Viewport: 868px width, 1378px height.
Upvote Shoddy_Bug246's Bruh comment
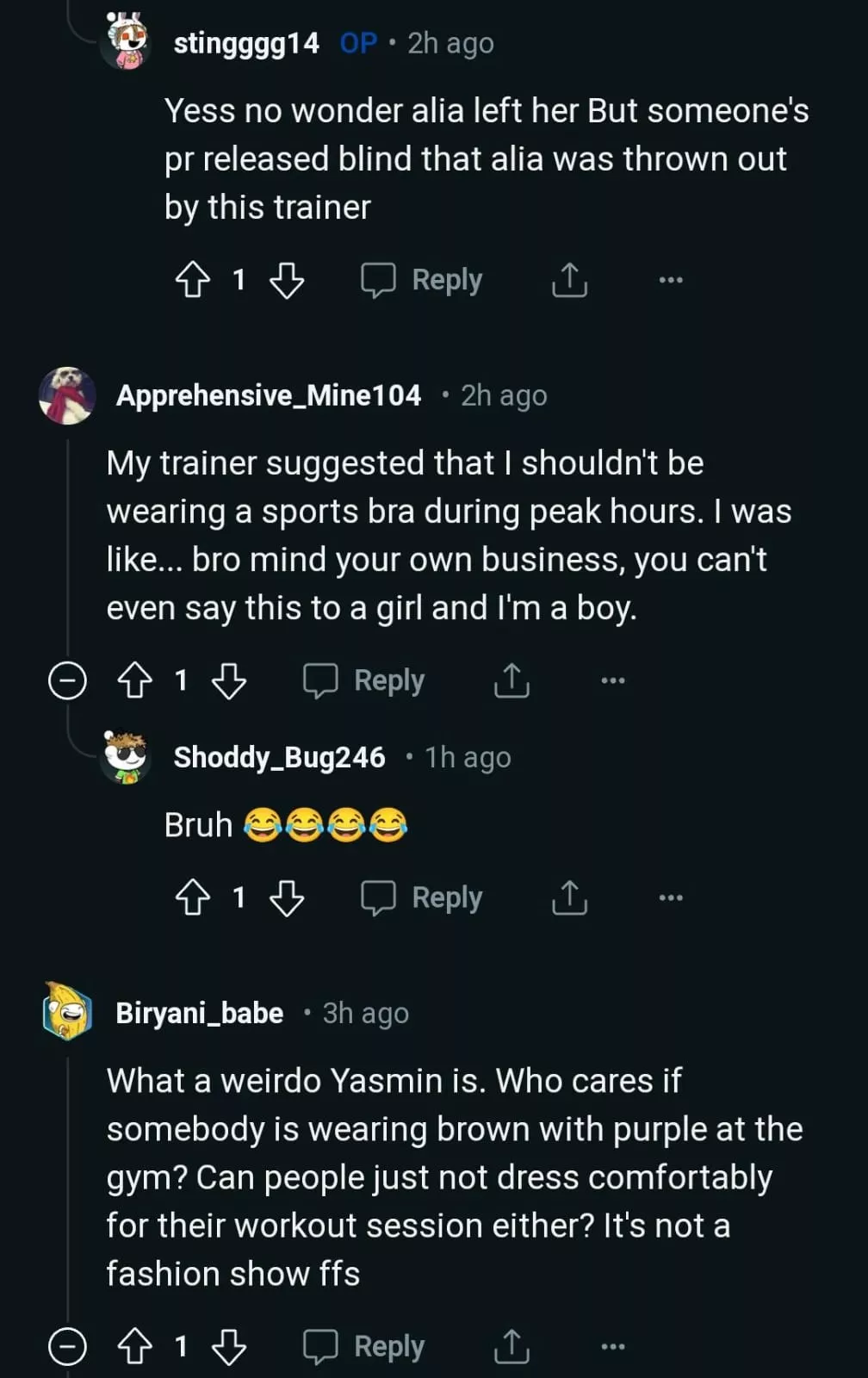(193, 897)
